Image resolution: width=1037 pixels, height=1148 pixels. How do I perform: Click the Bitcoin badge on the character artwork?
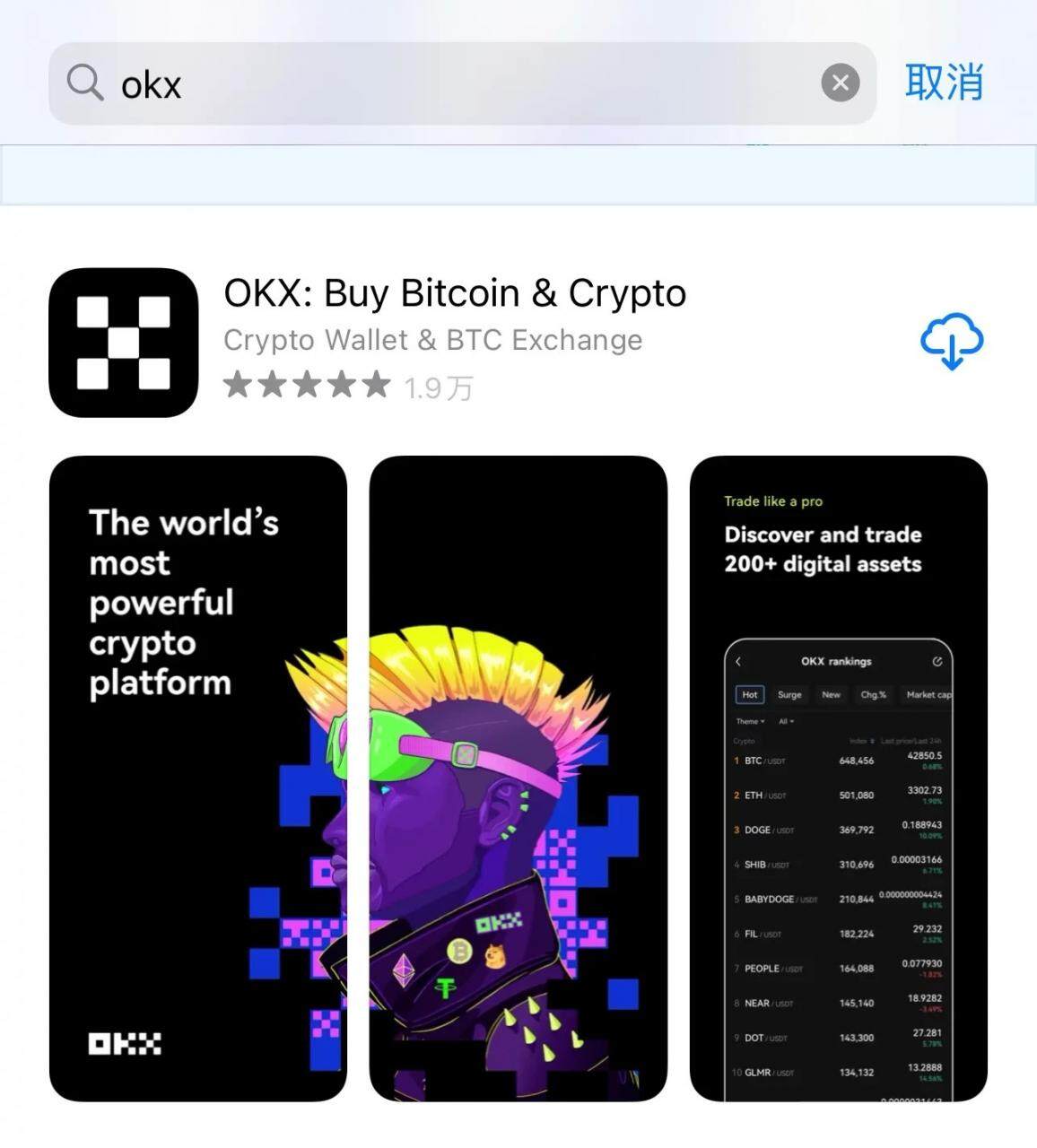point(460,951)
